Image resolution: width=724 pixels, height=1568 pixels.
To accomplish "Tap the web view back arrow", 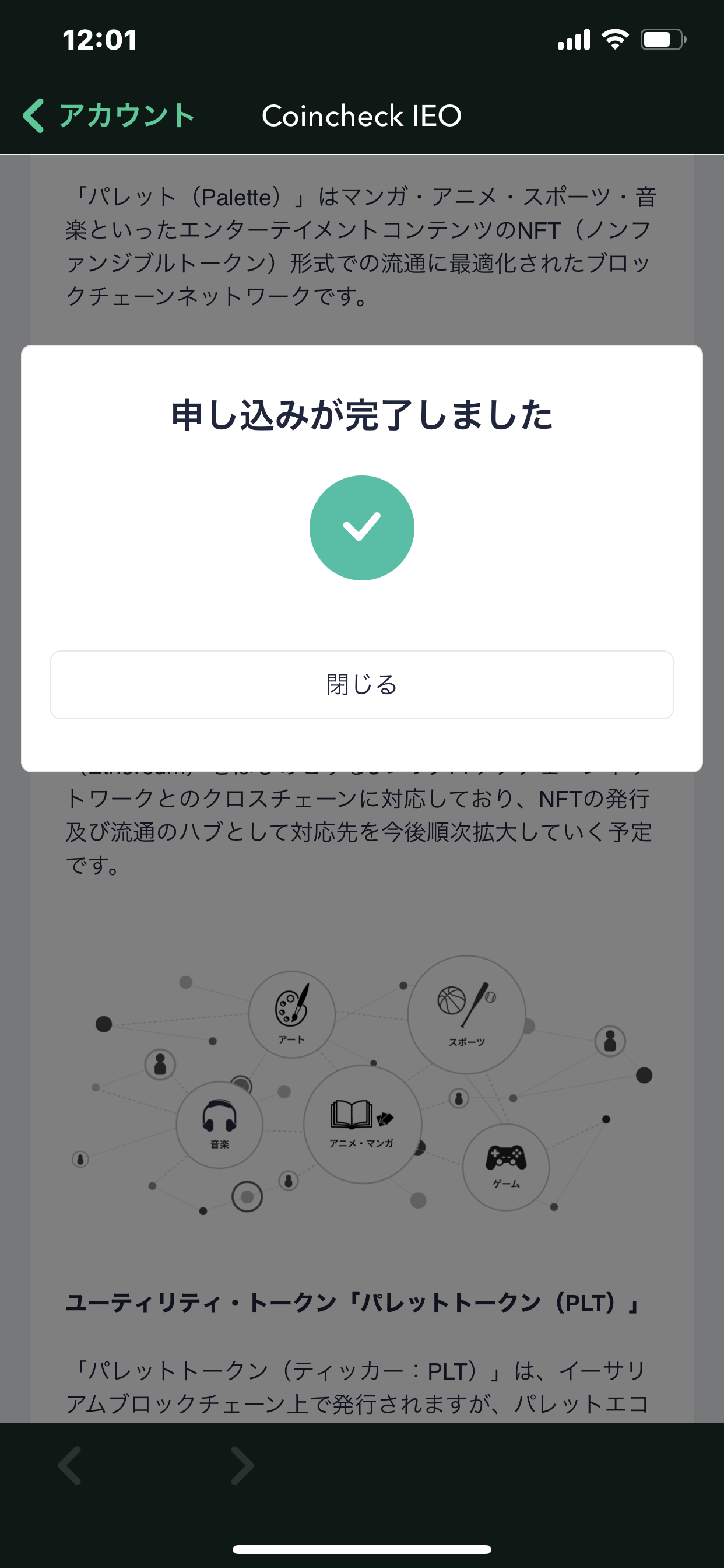I will tap(71, 1466).
